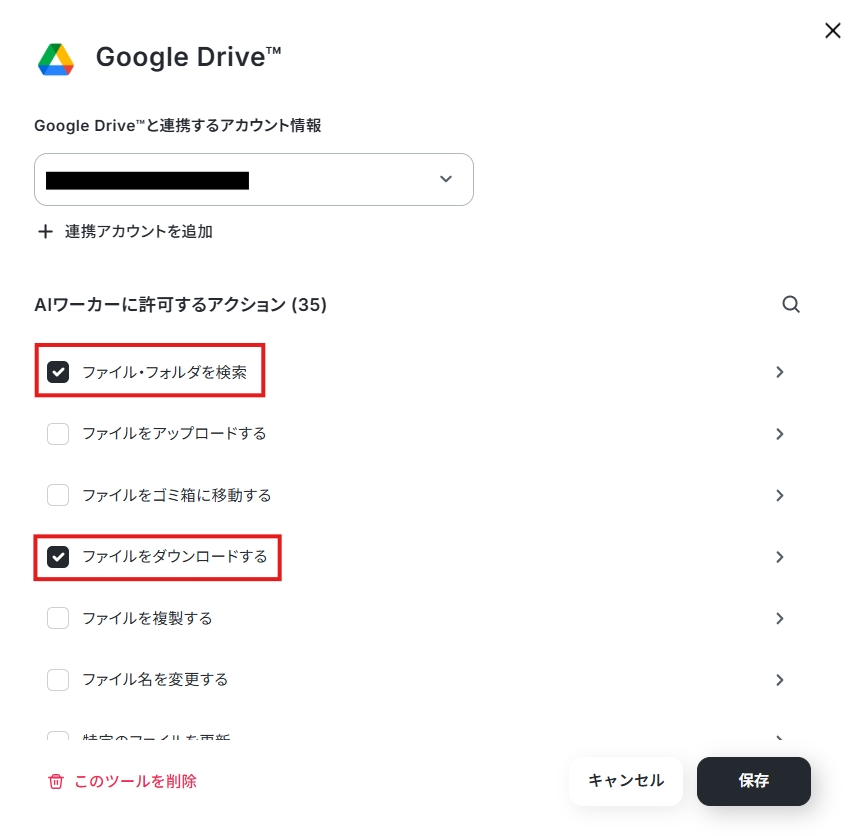854x836 pixels.
Task: Check ファイルを複製する checkbox
Action: [58, 618]
